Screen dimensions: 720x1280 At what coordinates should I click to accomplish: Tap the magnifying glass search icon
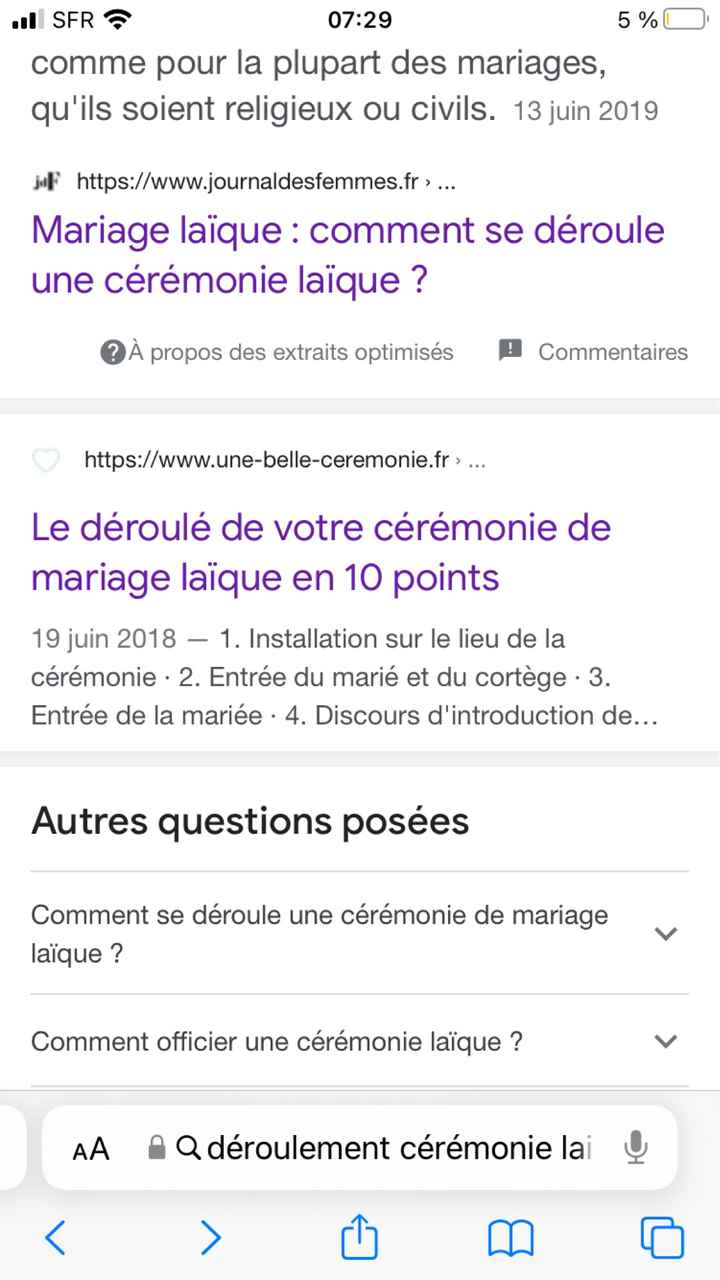pyautogui.click(x=187, y=1148)
